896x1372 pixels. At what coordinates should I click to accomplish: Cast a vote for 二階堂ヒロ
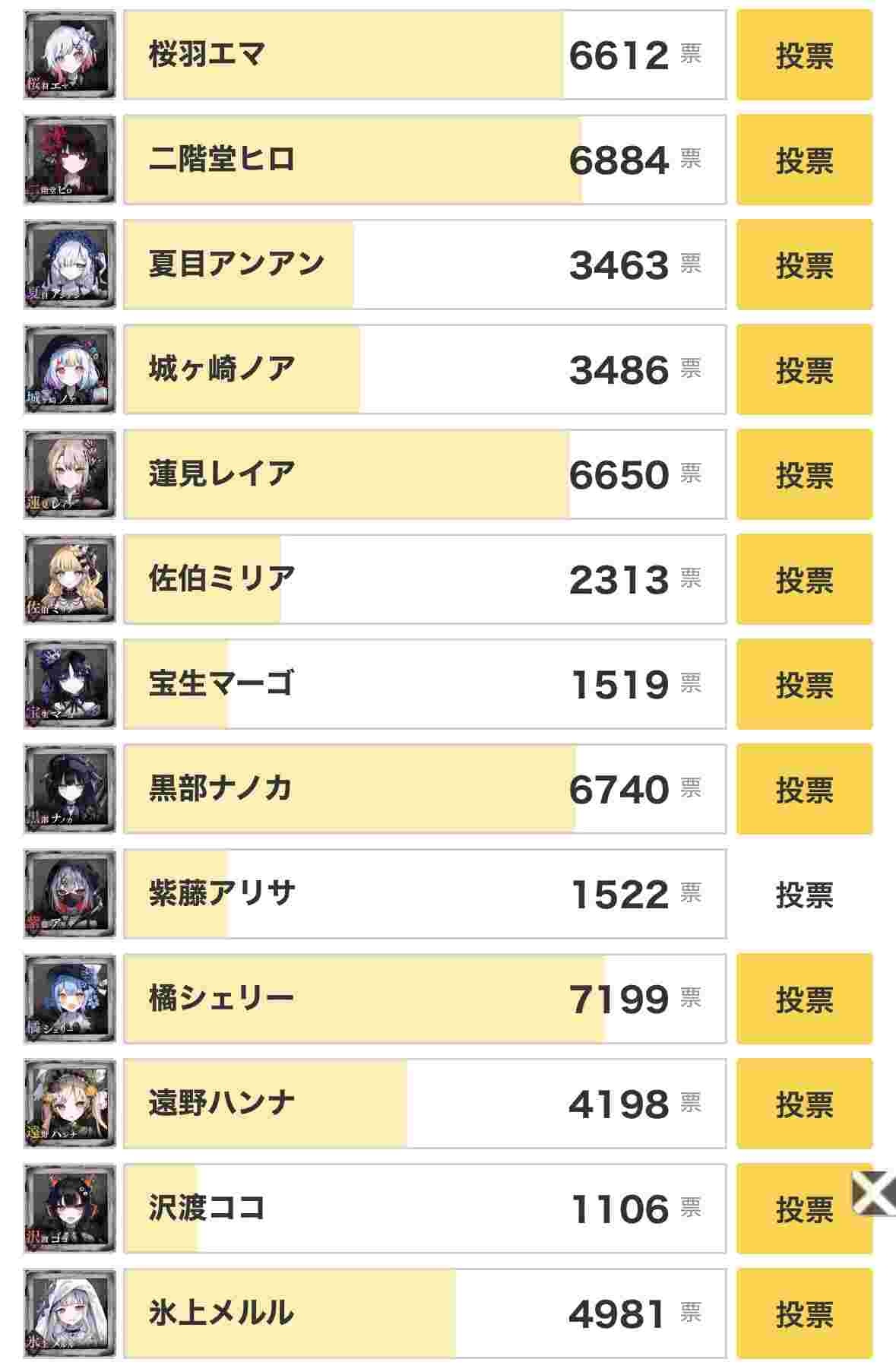(x=804, y=160)
